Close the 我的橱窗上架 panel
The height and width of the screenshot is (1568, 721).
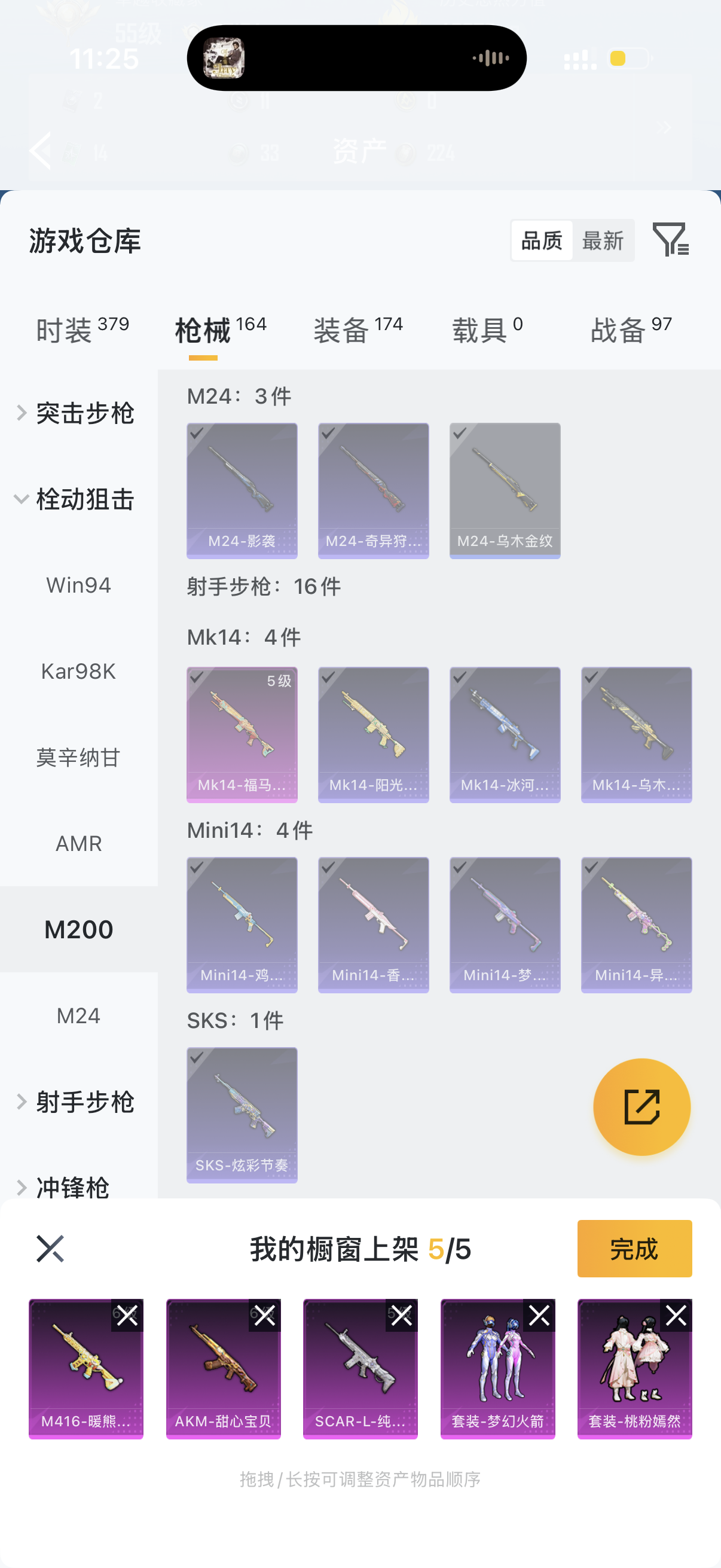click(50, 1249)
